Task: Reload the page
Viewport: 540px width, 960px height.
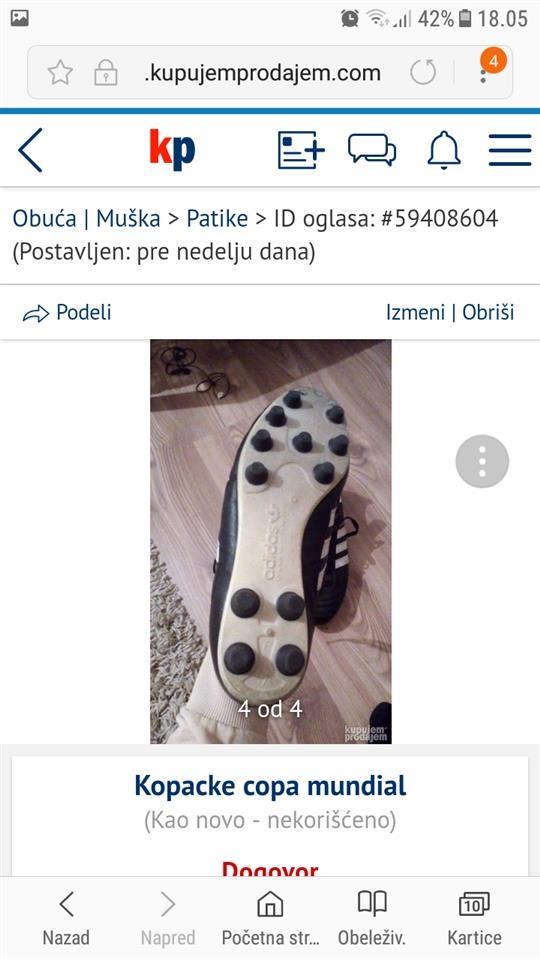Action: coord(423,72)
